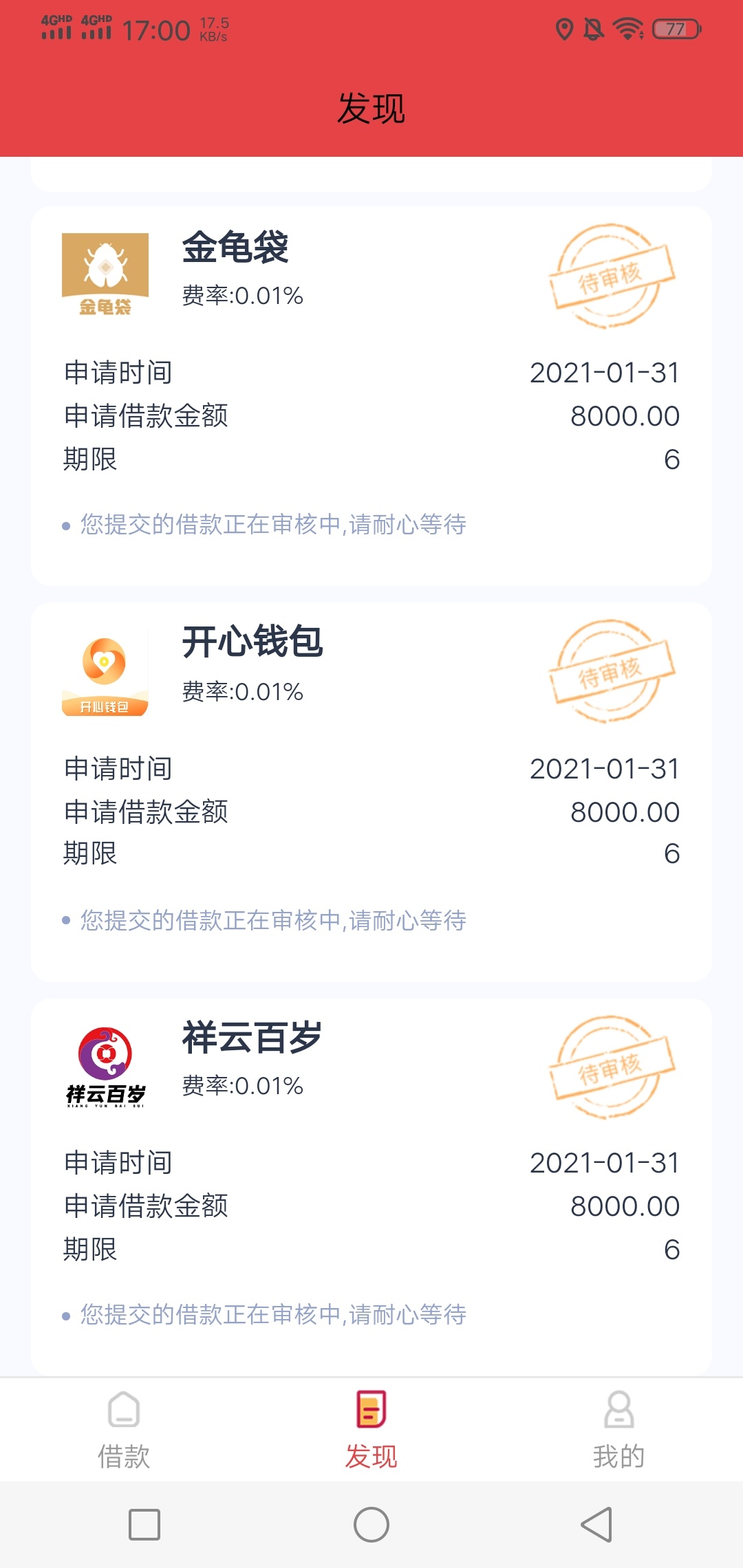Switch to the 借款 tab
Image resolution: width=743 pixels, height=1568 pixels.
(x=124, y=1430)
